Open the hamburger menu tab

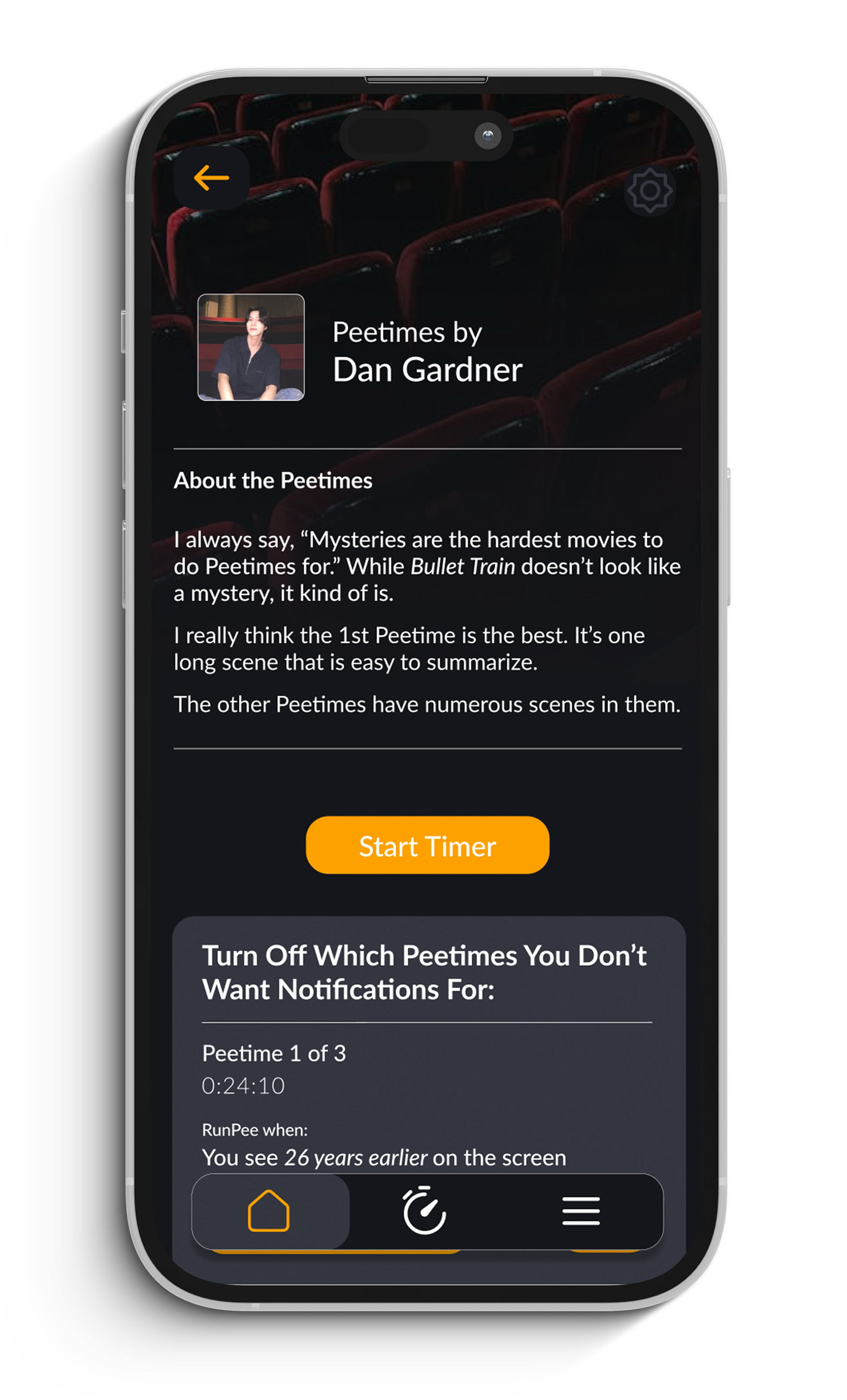(581, 1211)
